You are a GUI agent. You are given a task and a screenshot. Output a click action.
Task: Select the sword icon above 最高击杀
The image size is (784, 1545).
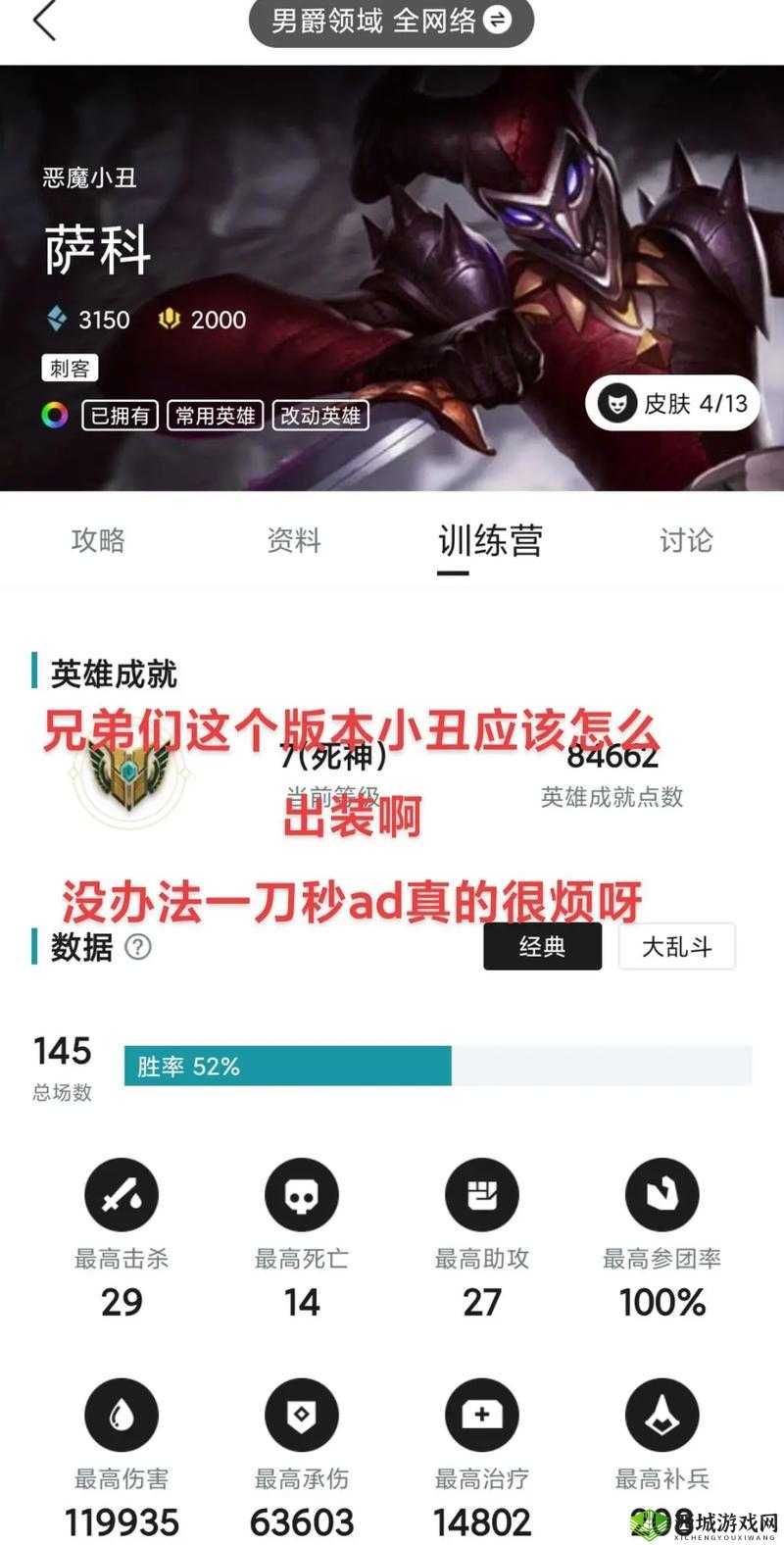coord(122,1194)
